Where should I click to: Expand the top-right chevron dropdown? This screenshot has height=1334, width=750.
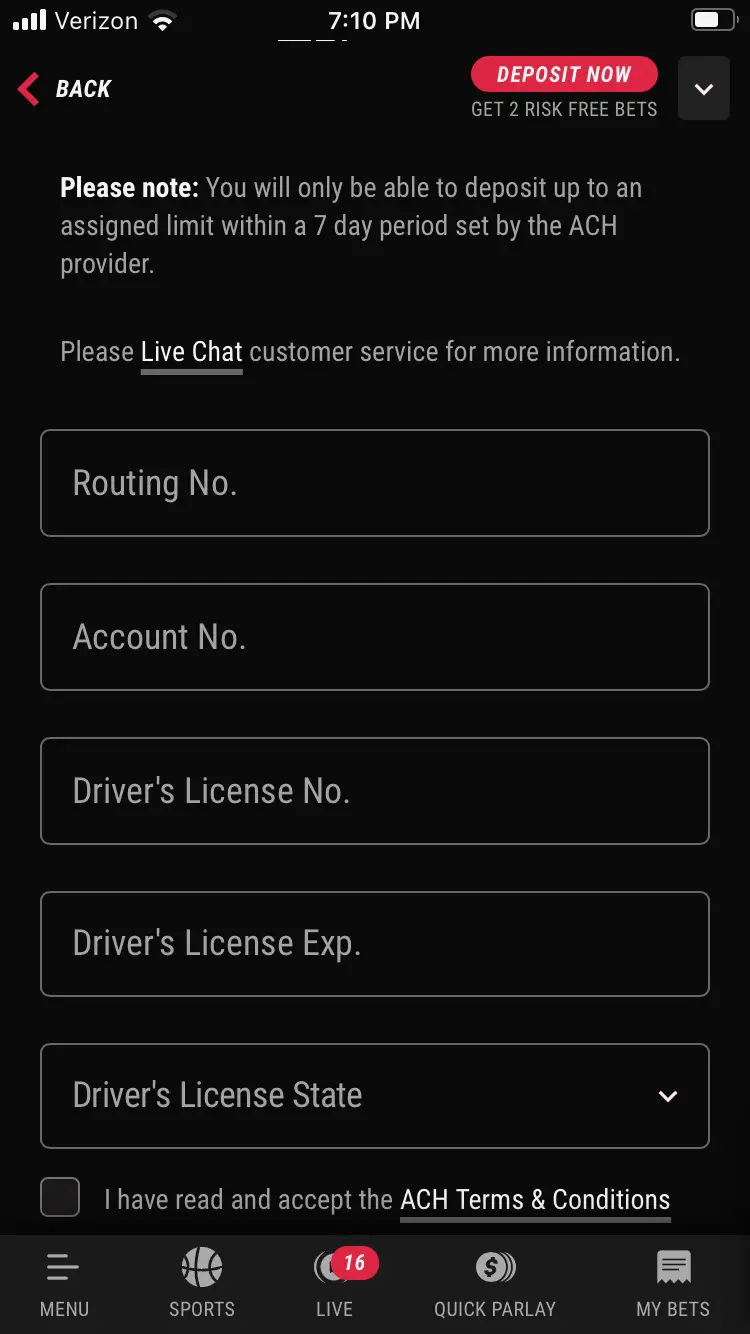(704, 89)
